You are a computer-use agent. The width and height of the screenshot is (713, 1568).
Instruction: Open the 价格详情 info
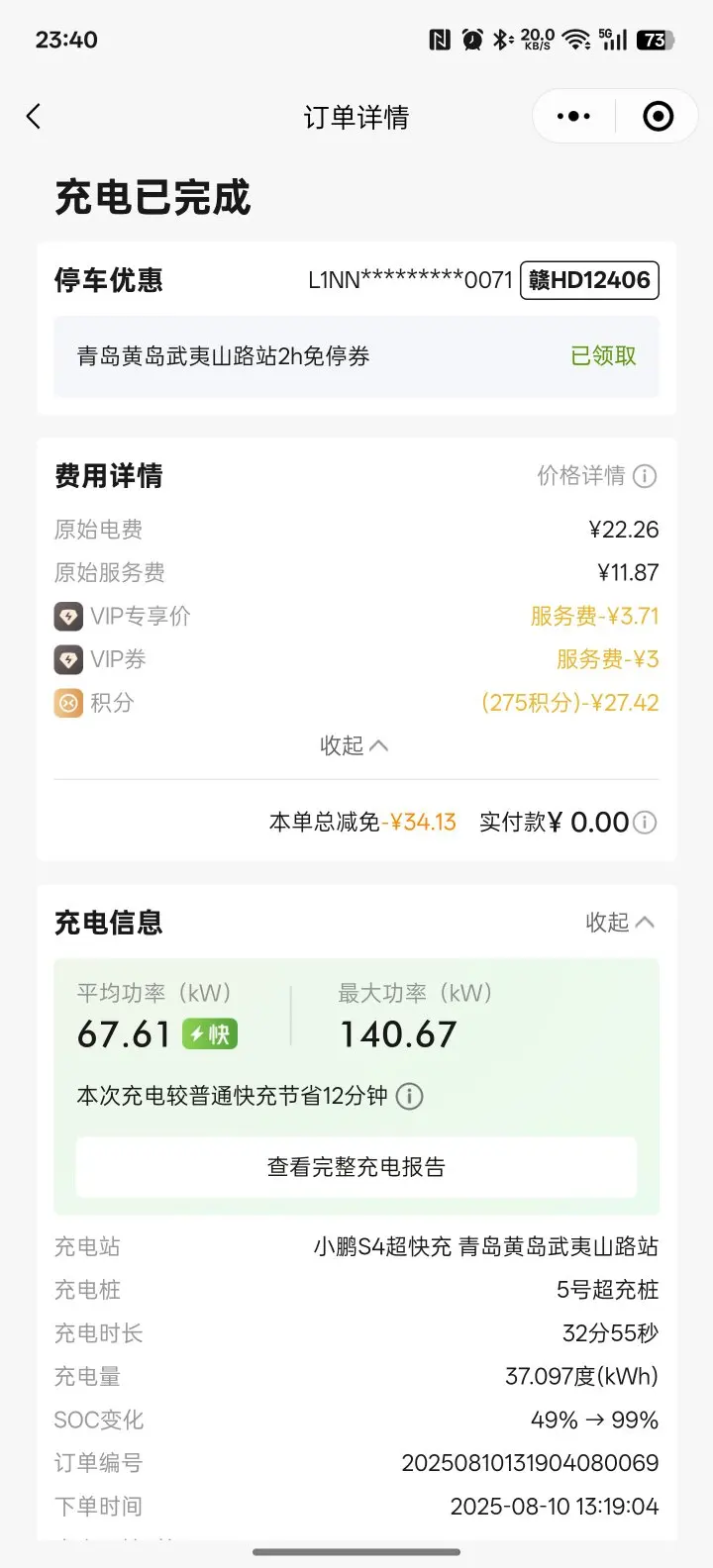[x=596, y=476]
